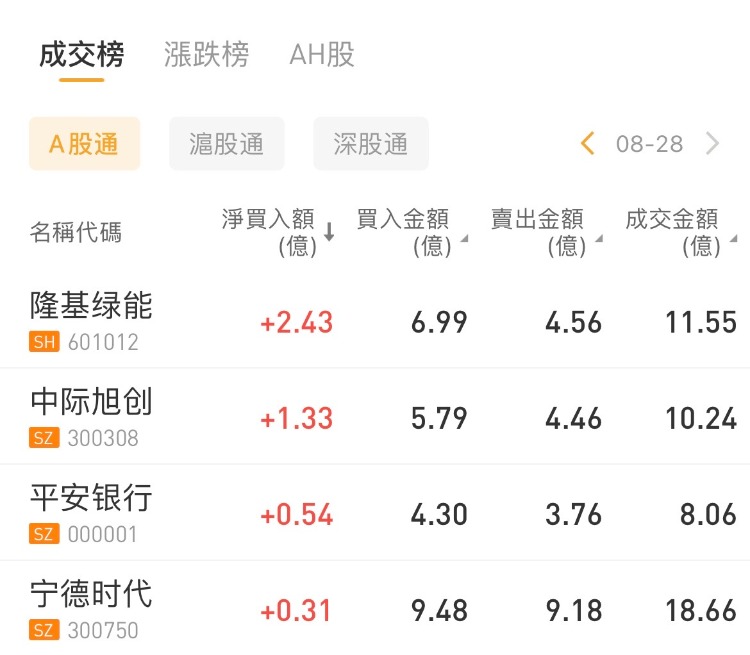This screenshot has width=750, height=655.
Task: Select the 深股通 filter chip
Action: coord(371,144)
